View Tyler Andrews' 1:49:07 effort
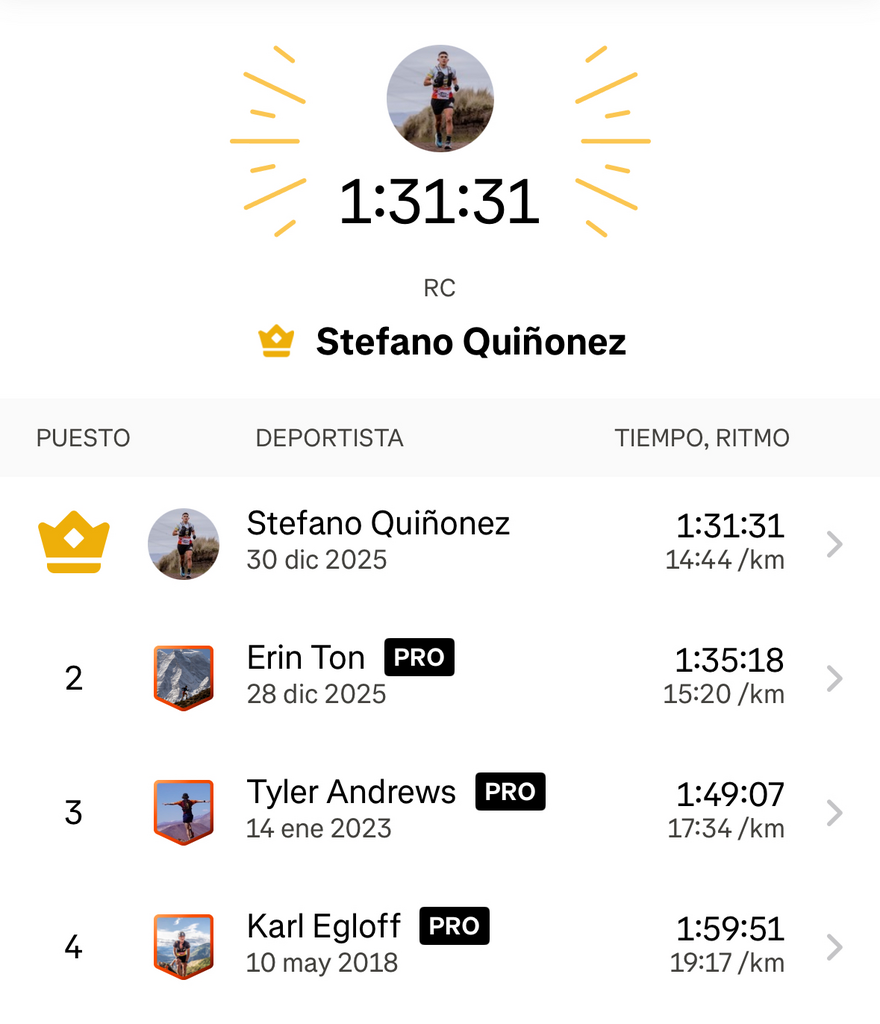The height and width of the screenshot is (1024, 880). pyautogui.click(x=440, y=812)
